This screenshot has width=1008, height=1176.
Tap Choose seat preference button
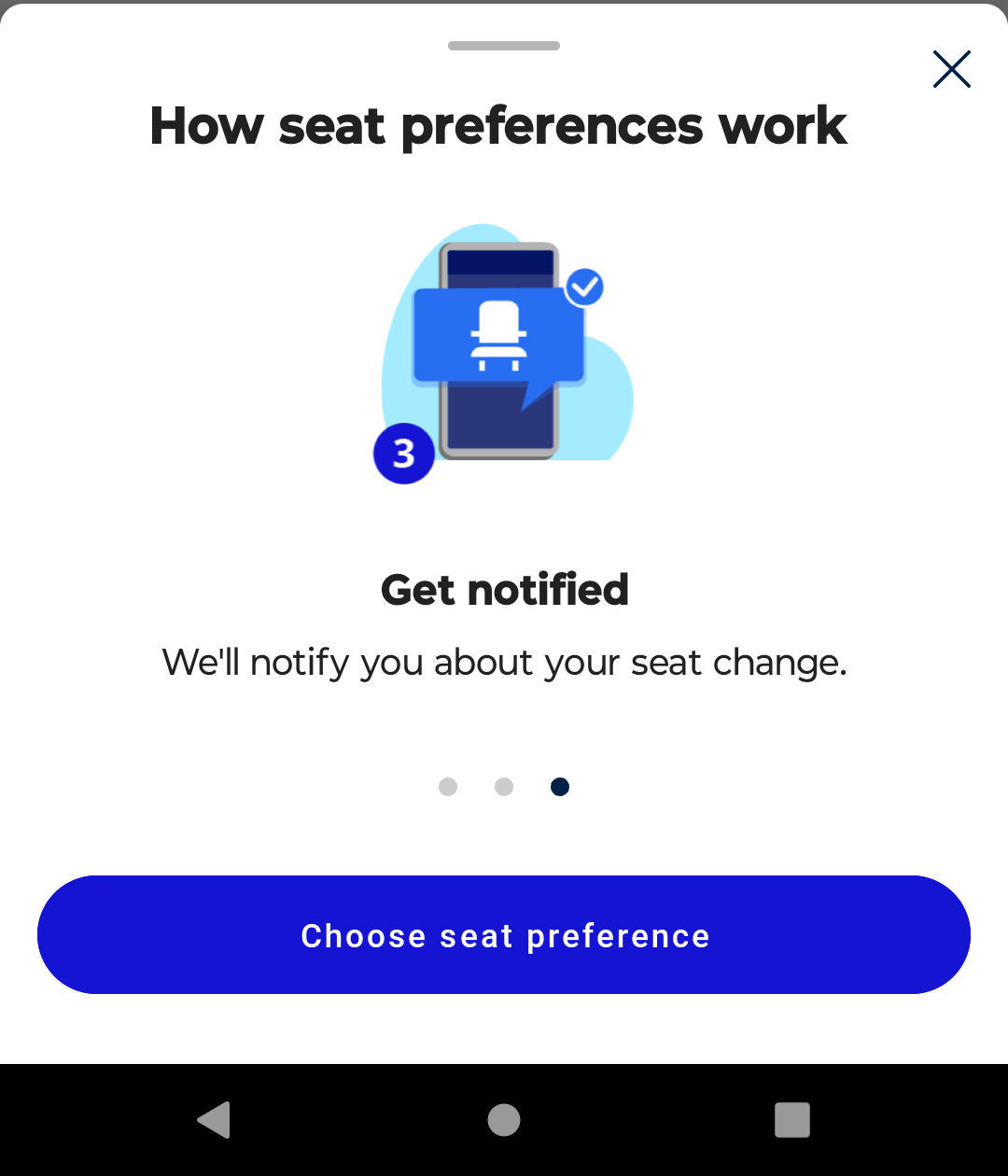click(504, 934)
